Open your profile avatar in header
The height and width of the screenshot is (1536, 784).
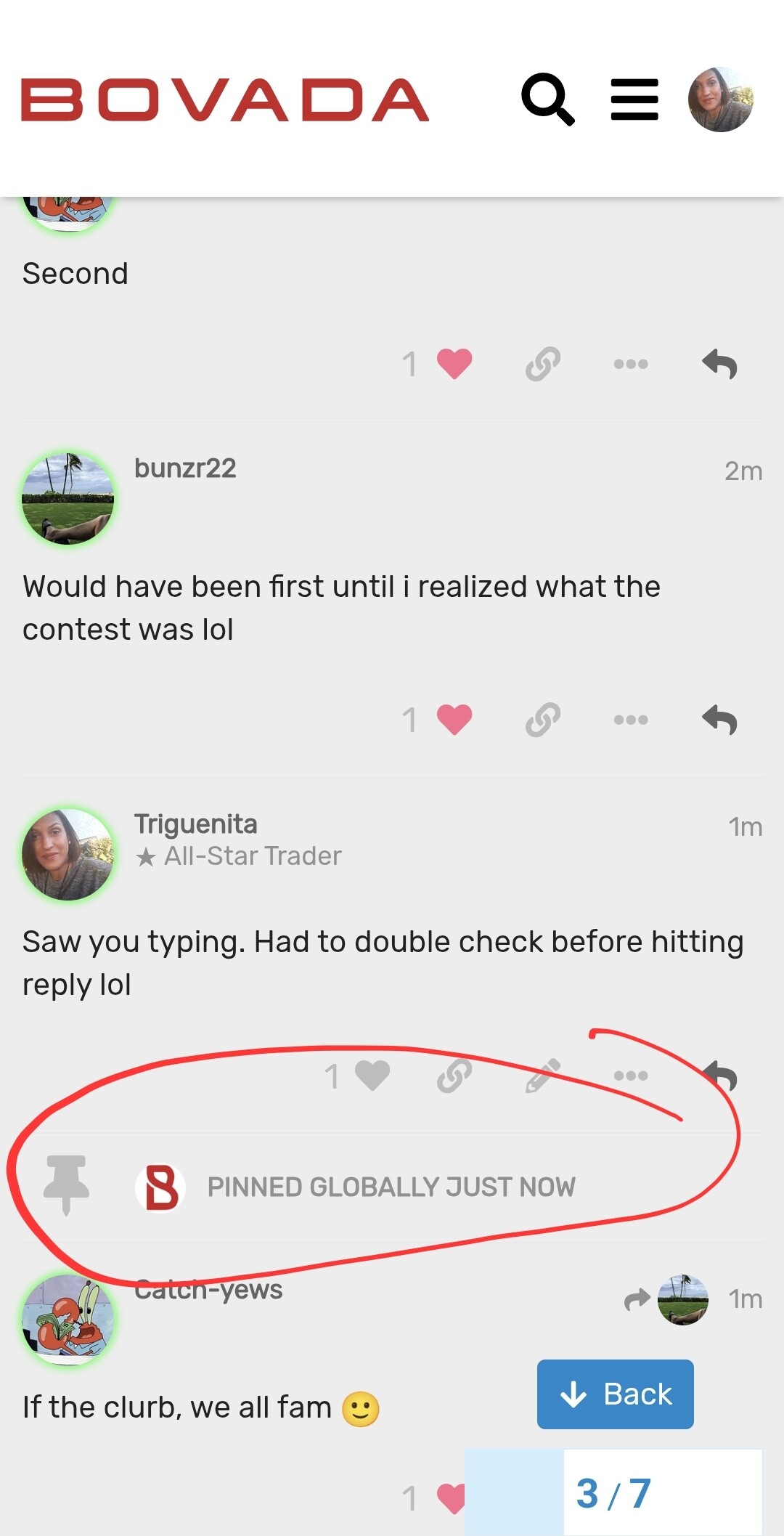720,99
